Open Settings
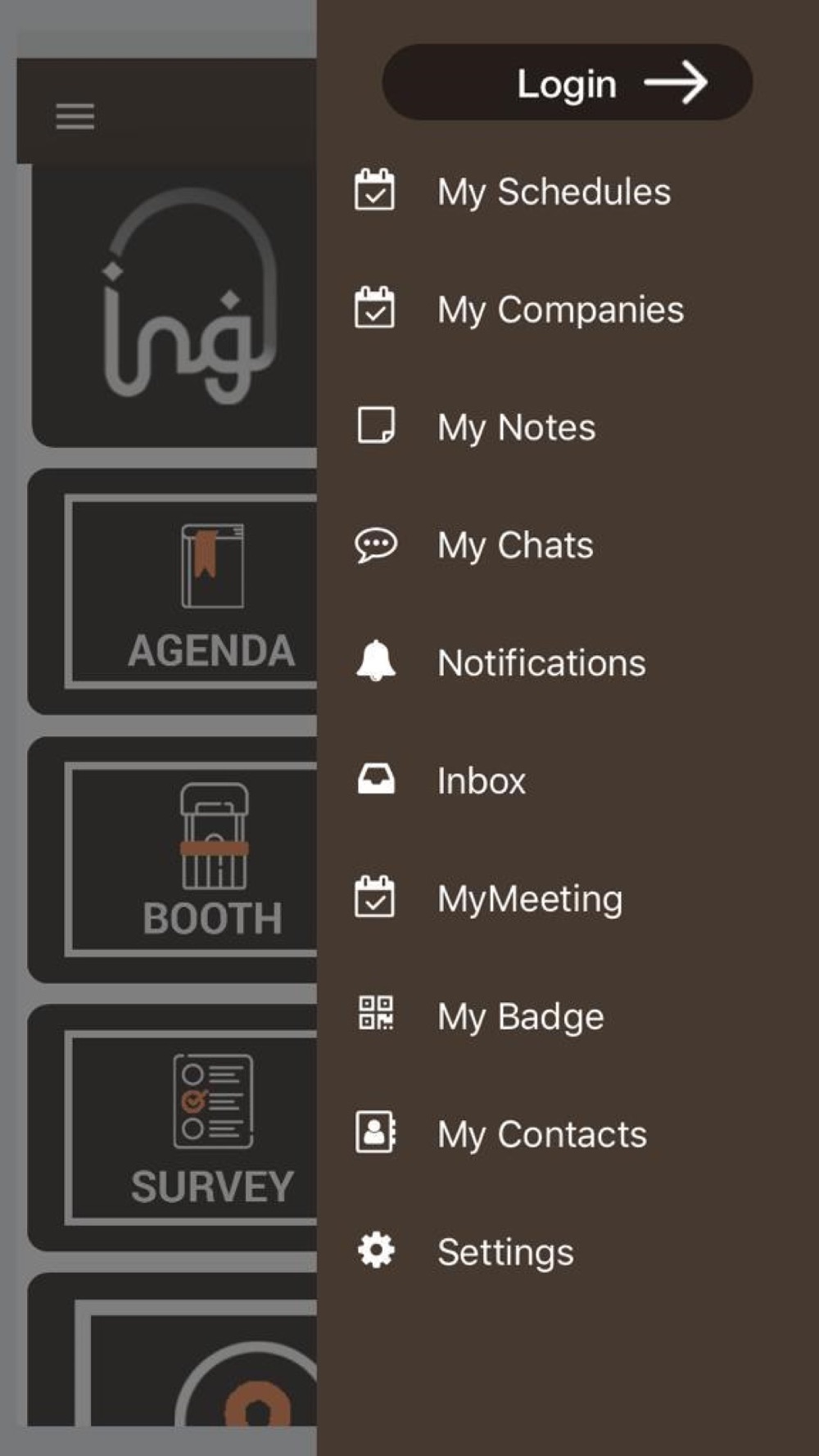The width and height of the screenshot is (819, 1456). click(568, 1252)
